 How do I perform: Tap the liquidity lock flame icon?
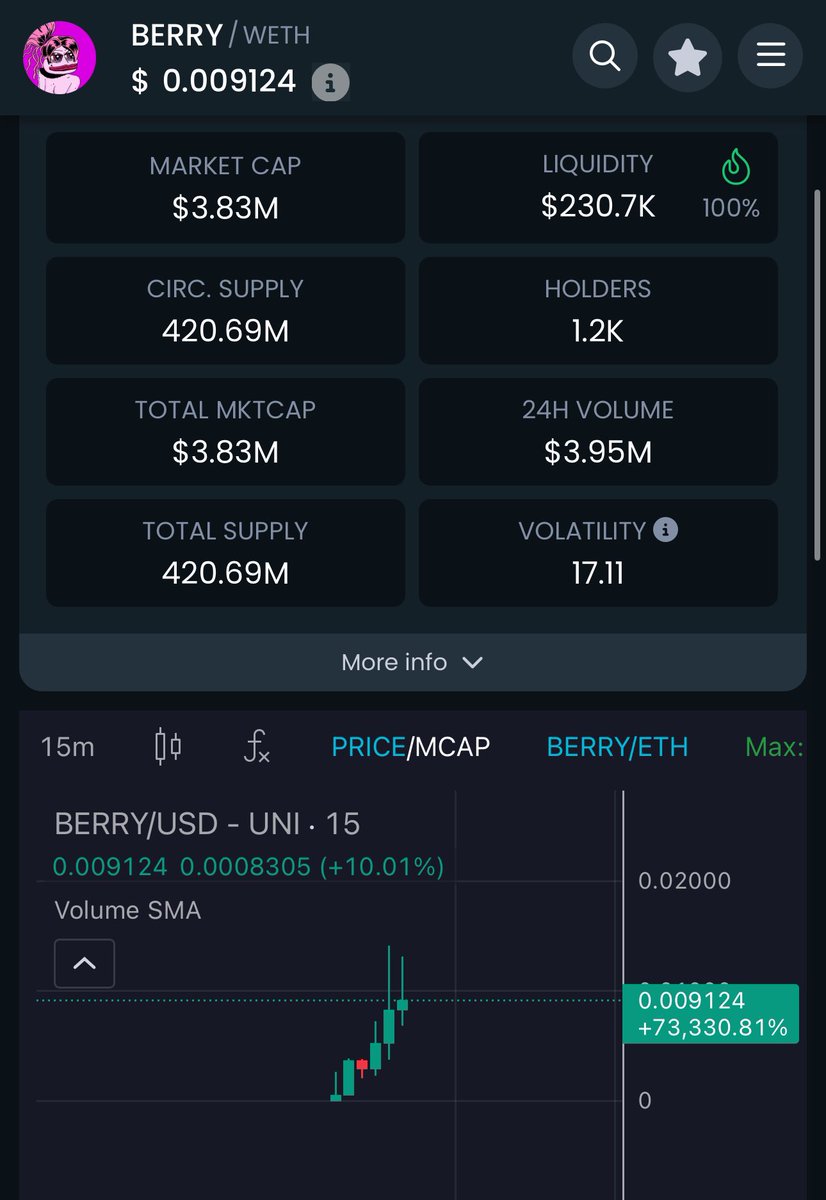[737, 168]
